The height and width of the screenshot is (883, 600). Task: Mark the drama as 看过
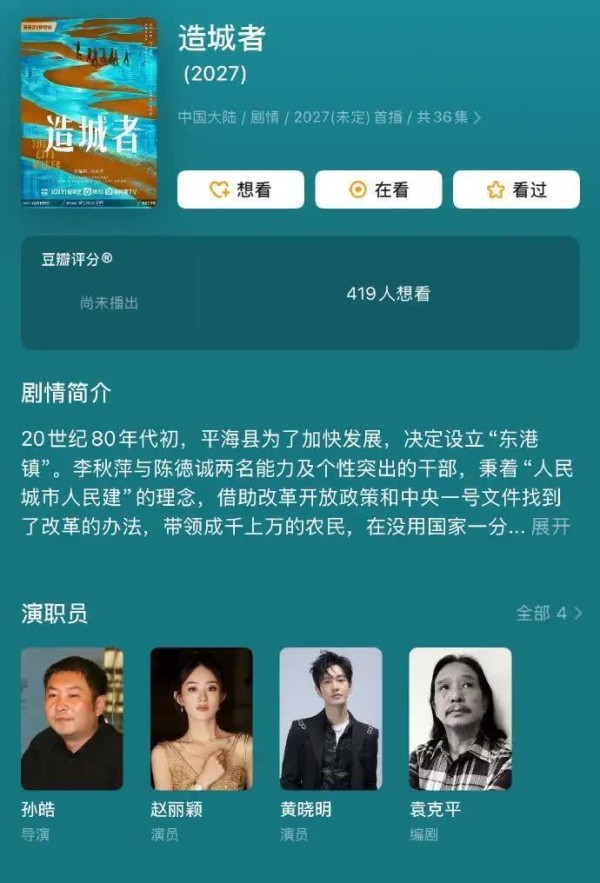[516, 190]
